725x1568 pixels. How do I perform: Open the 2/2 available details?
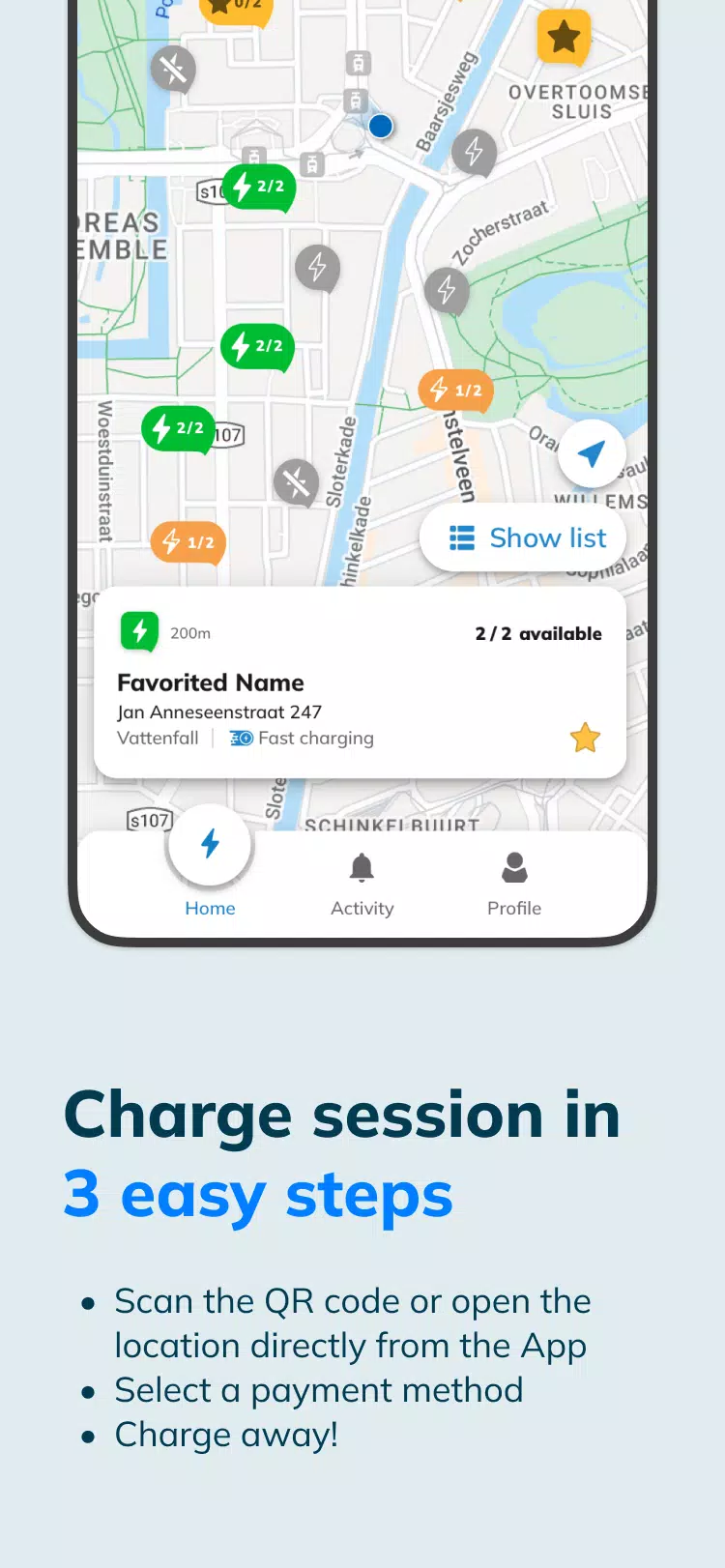point(537,633)
